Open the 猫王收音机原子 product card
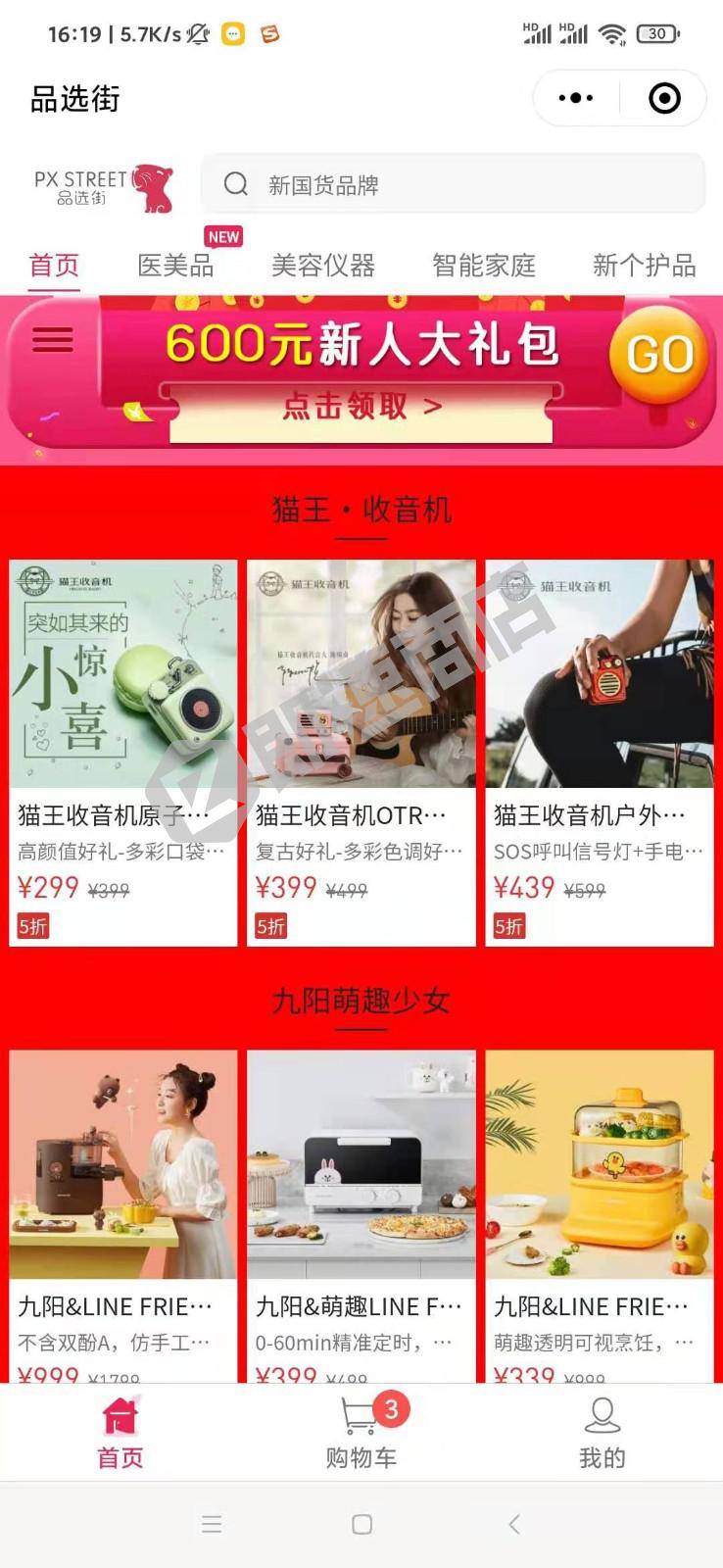This screenshot has width=723, height=1568. [123, 752]
